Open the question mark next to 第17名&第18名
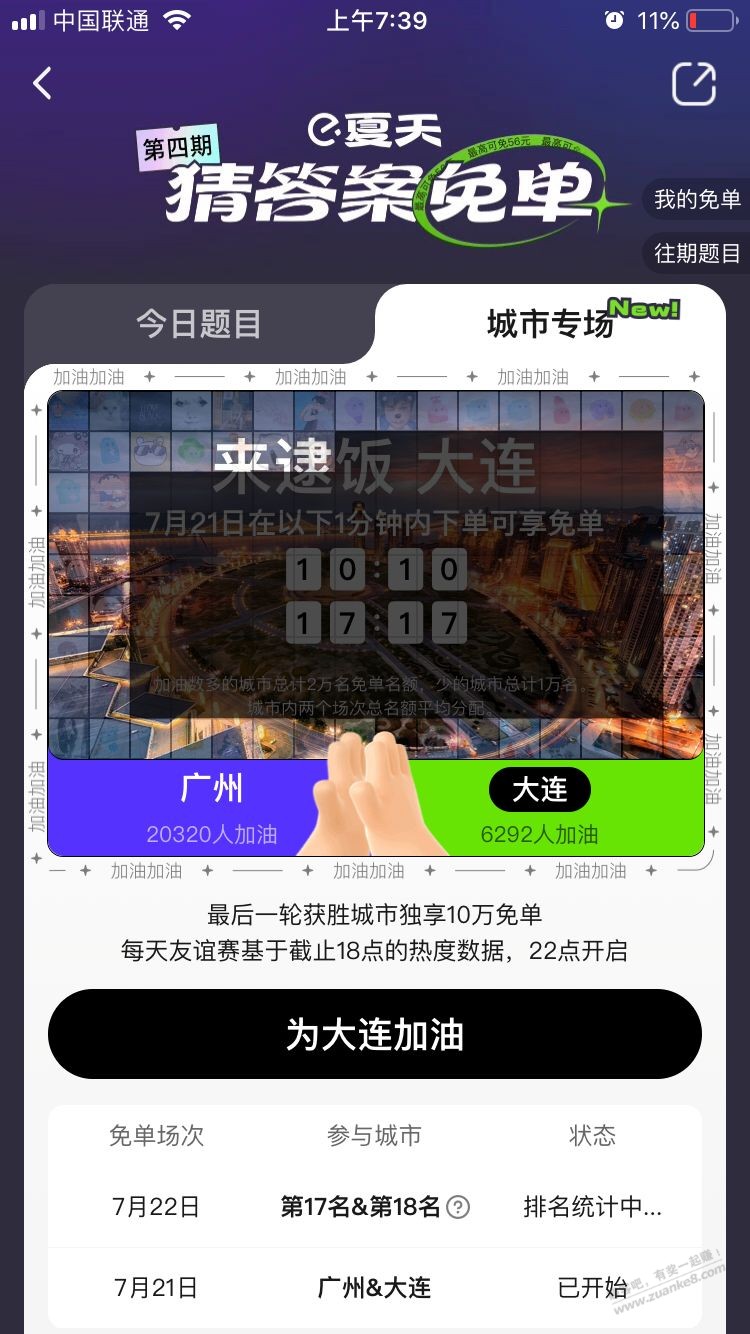The height and width of the screenshot is (1334, 750). pos(458,1207)
